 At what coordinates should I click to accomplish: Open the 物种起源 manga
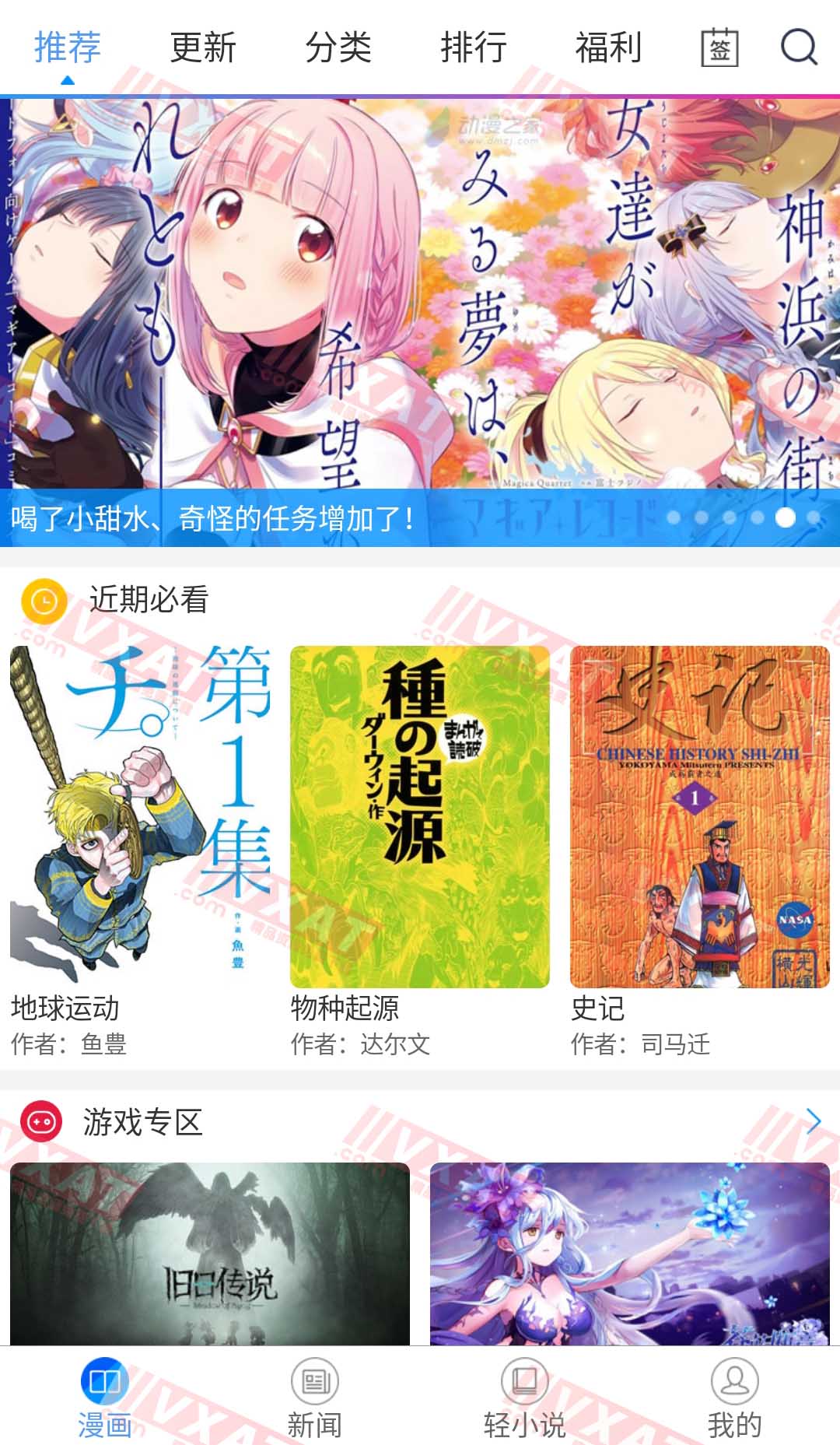(x=420, y=817)
